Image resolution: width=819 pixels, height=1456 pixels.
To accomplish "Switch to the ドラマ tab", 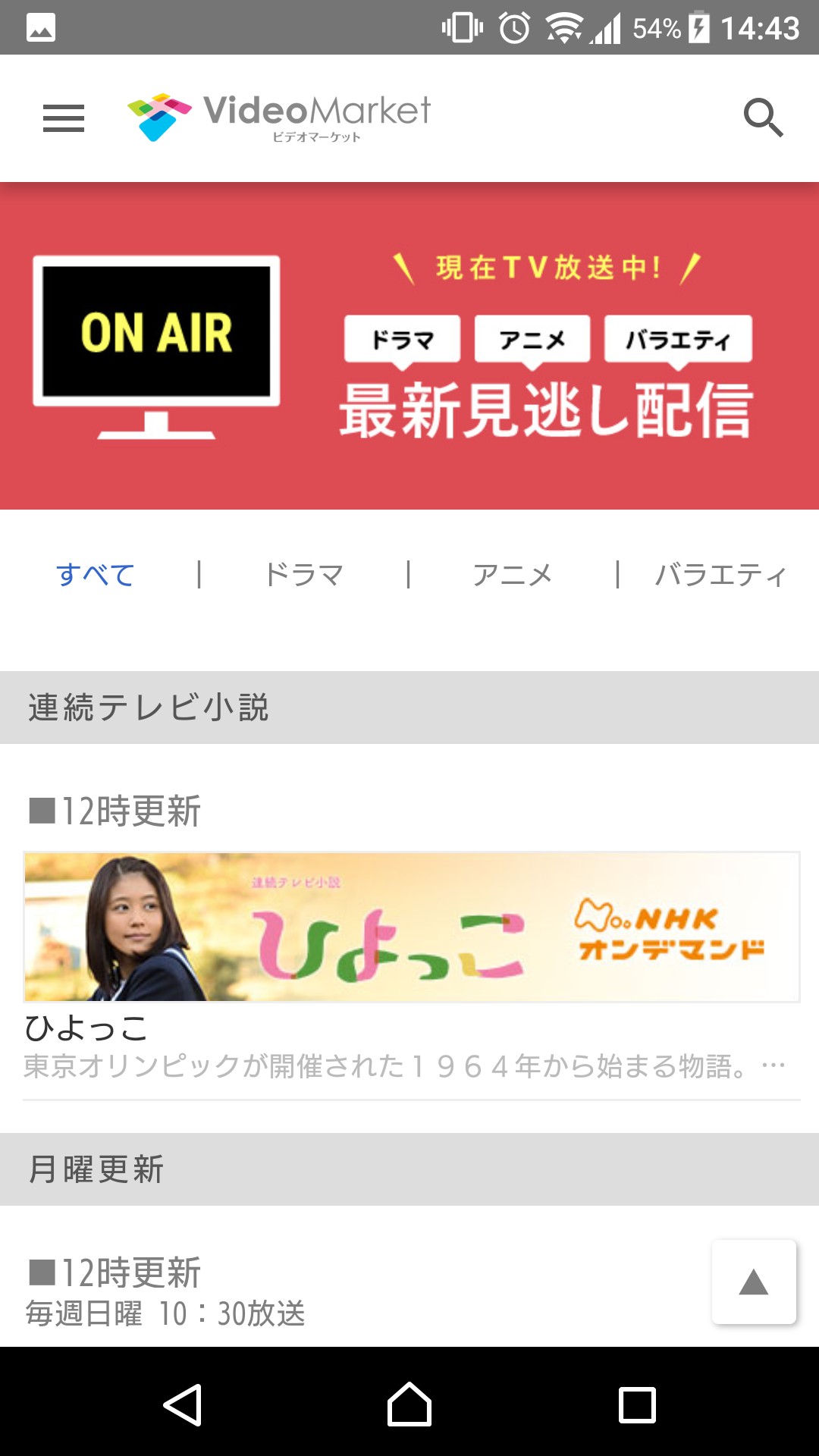I will pos(303,575).
